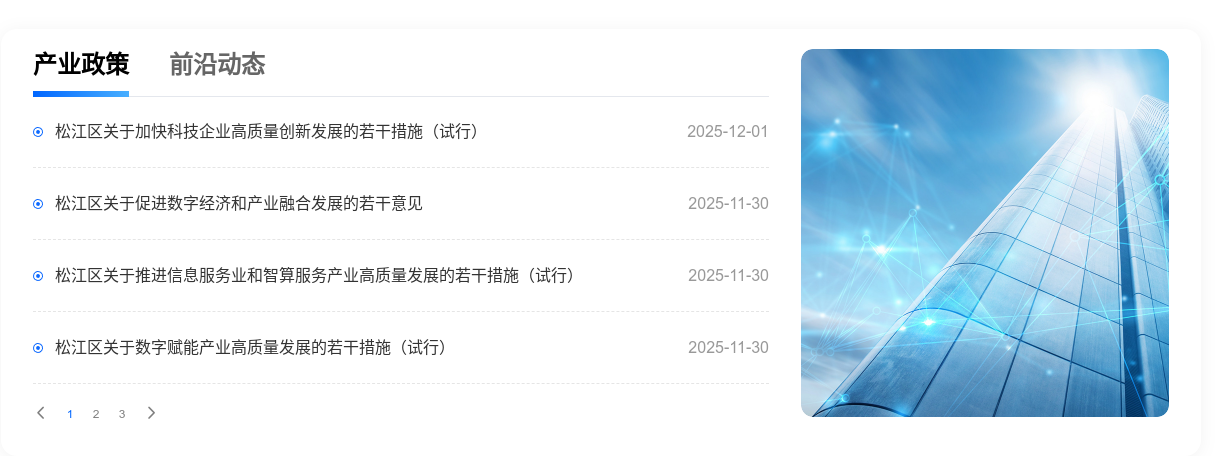
Task: Go to the next page arrow
Action: tap(151, 413)
